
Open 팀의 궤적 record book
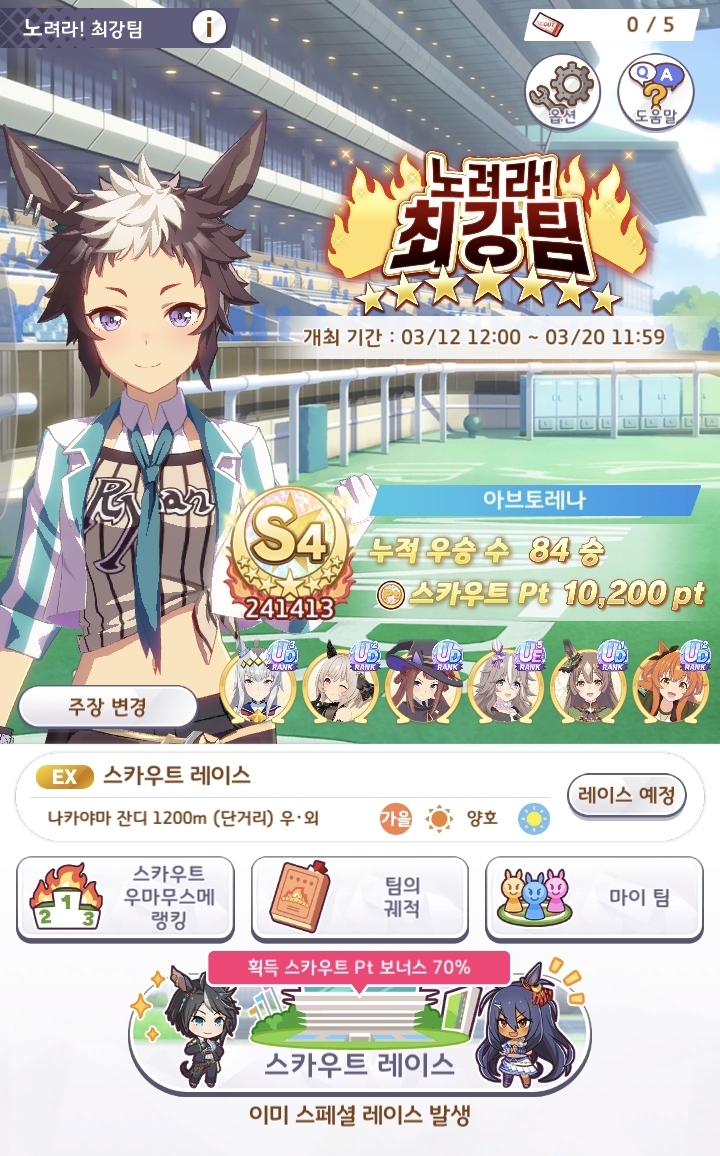359,898
